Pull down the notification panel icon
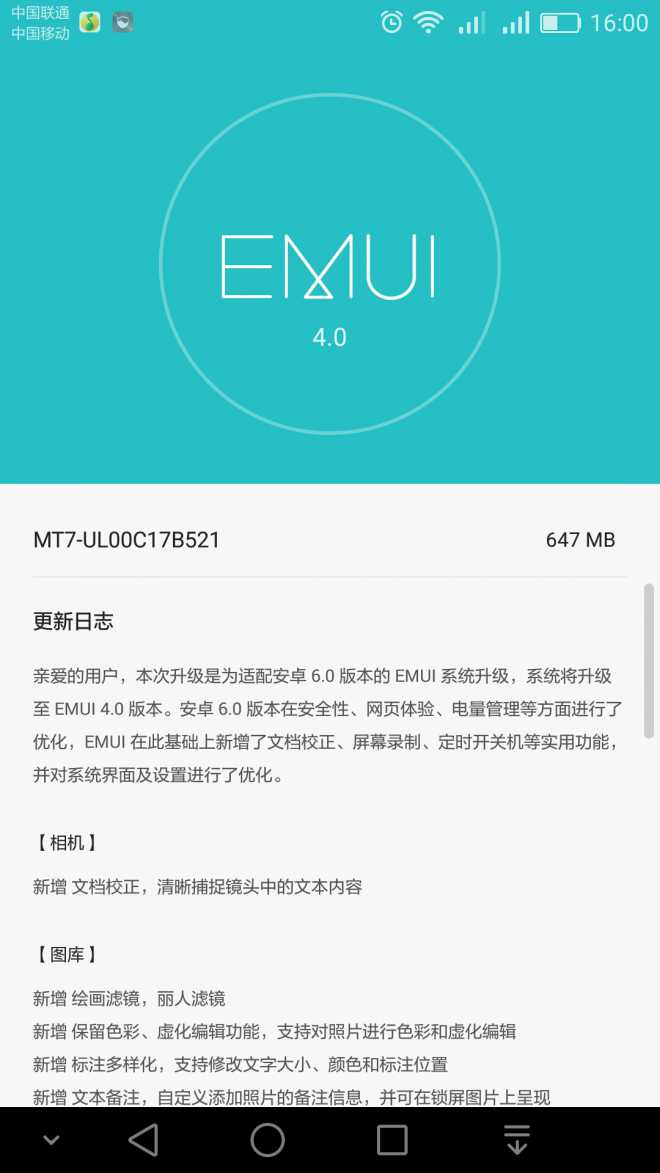 (516, 1139)
